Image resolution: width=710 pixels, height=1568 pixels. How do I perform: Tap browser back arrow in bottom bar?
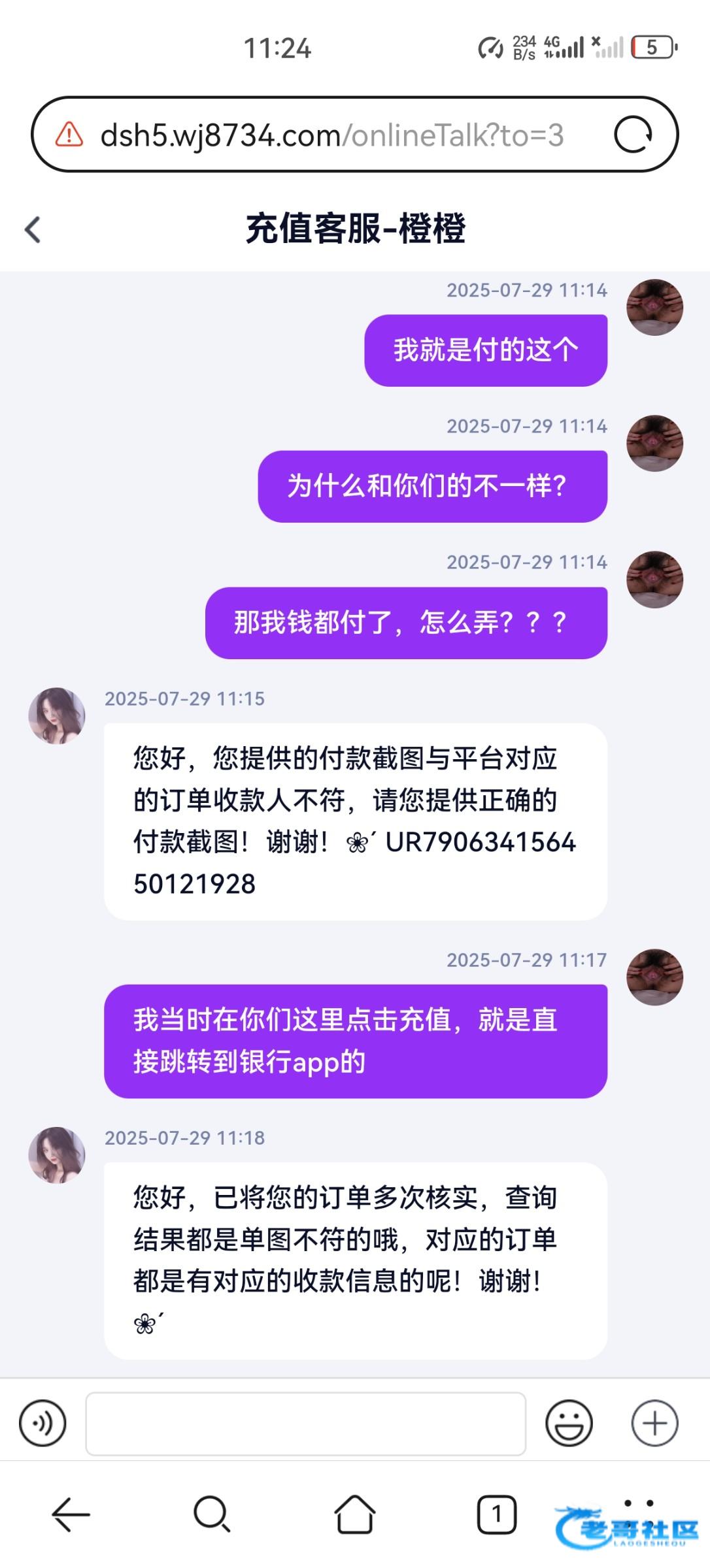(x=71, y=1514)
